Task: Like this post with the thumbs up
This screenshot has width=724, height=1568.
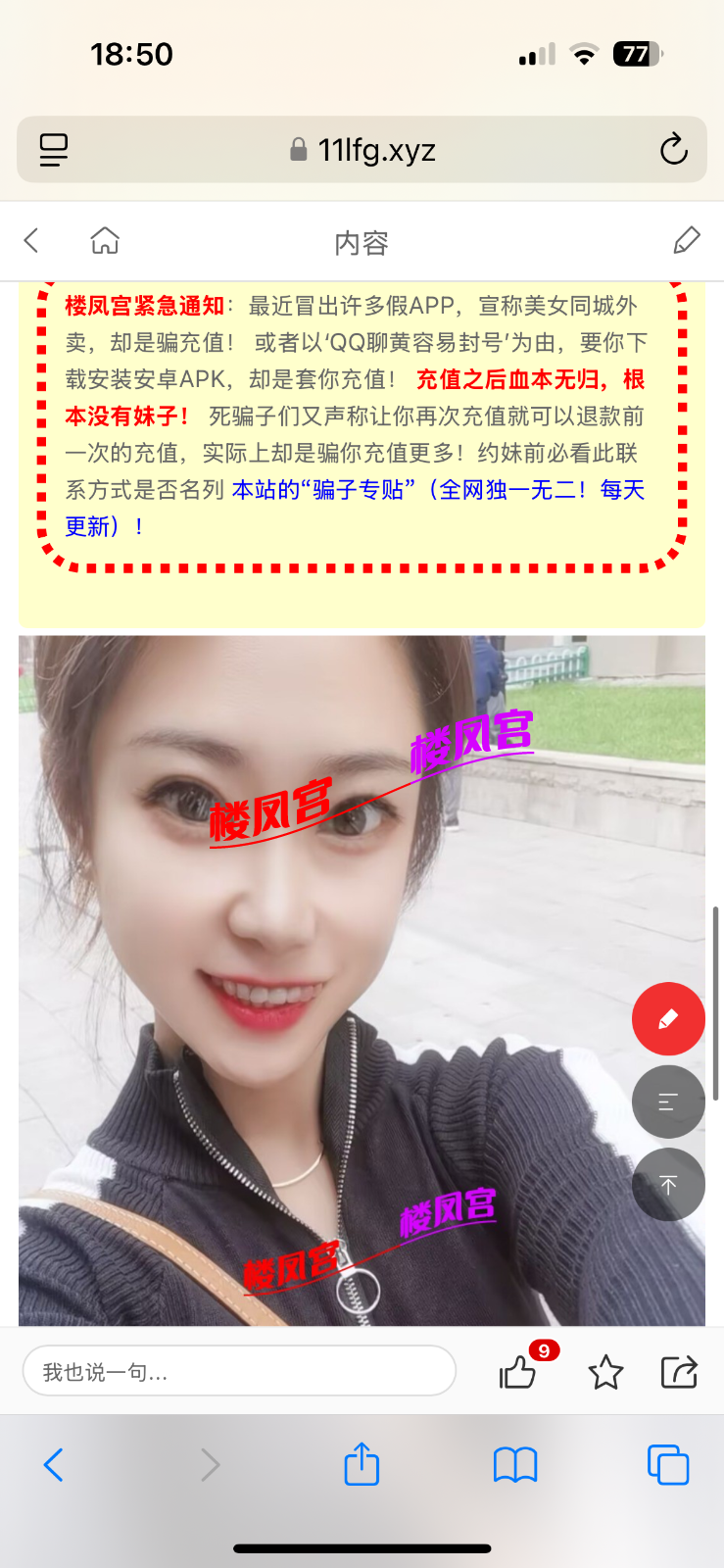Action: [518, 1372]
